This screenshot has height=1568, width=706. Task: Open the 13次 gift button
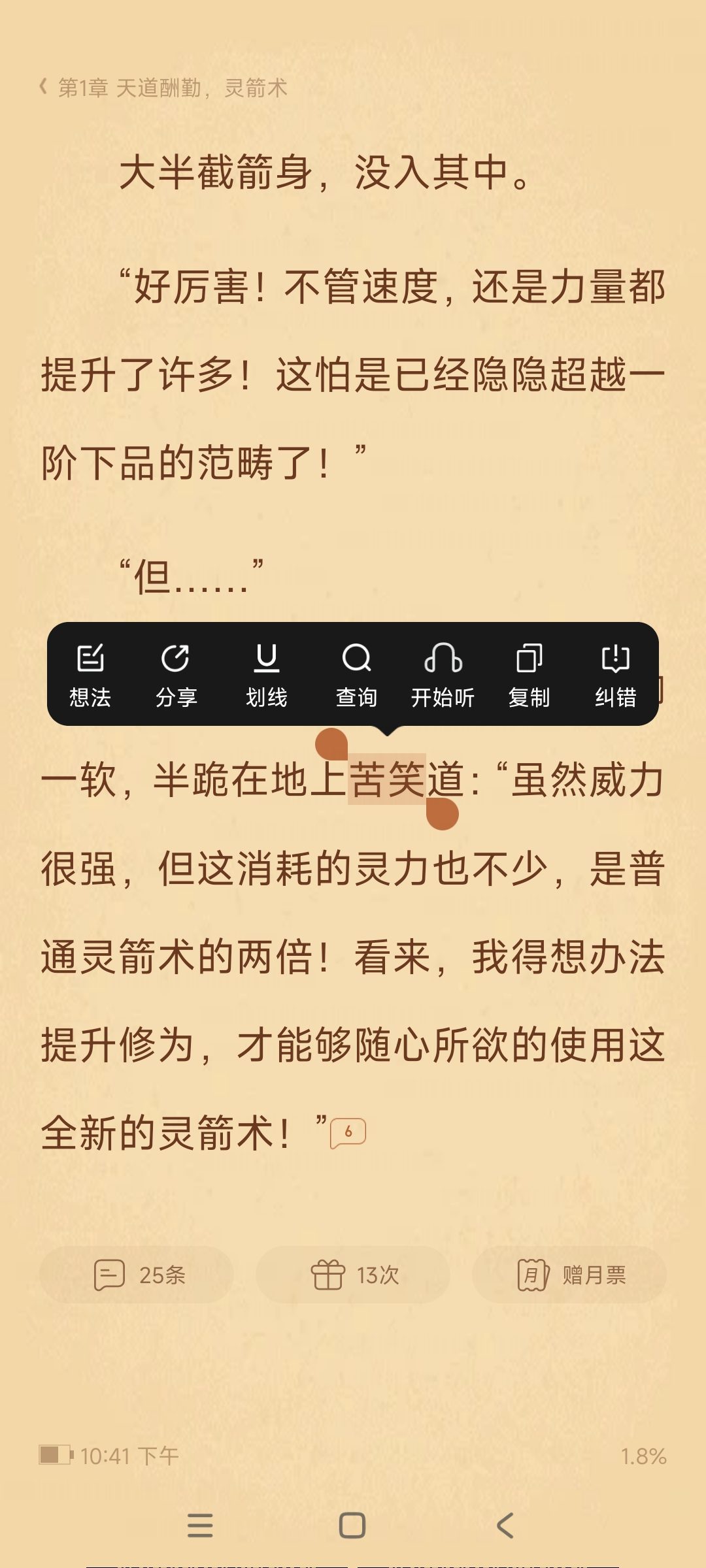point(353,1275)
